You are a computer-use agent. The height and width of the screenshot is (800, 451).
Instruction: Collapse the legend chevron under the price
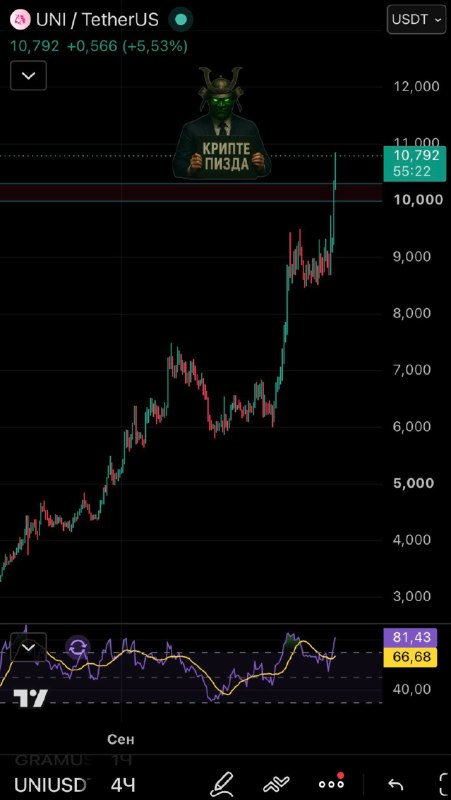pos(29,76)
